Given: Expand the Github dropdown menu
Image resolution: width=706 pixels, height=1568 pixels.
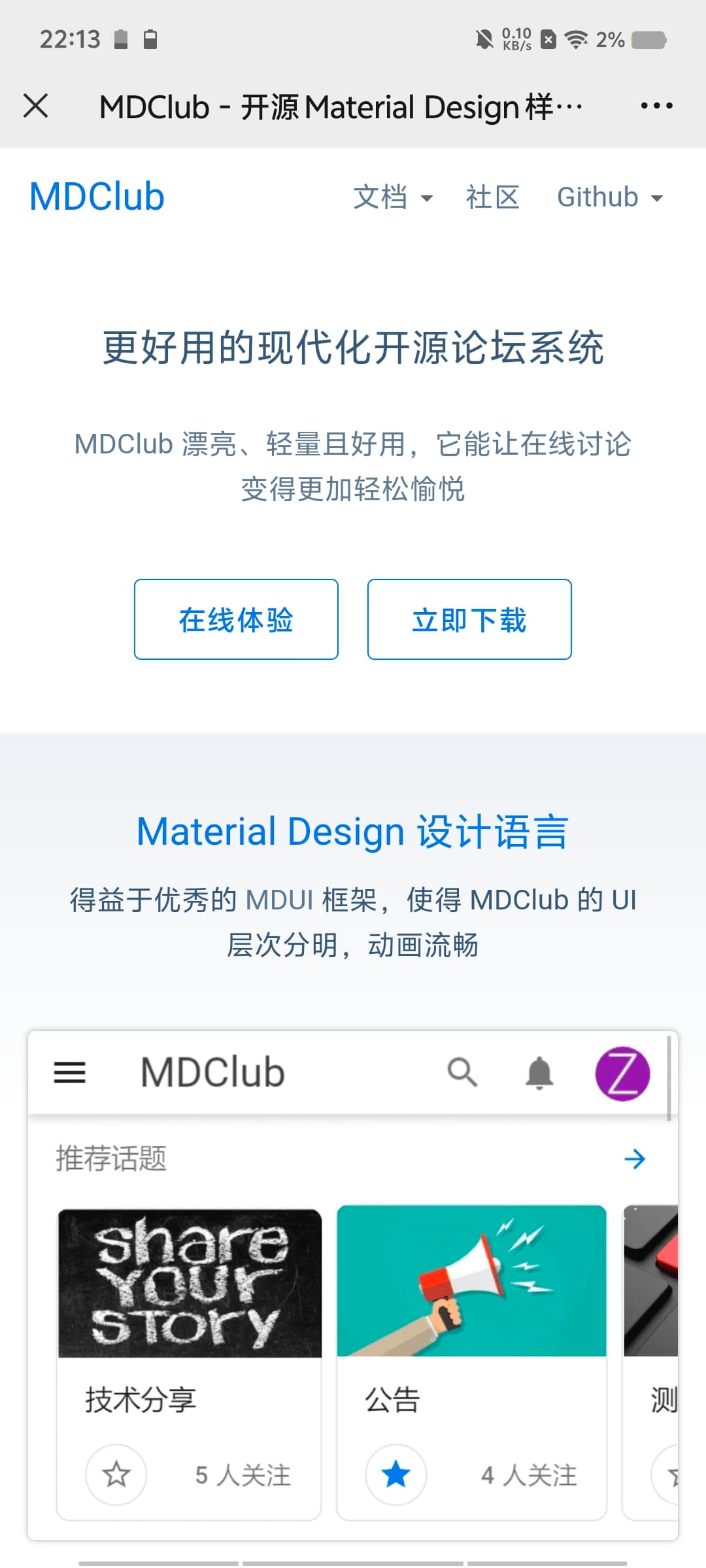Looking at the screenshot, I should pos(610,197).
